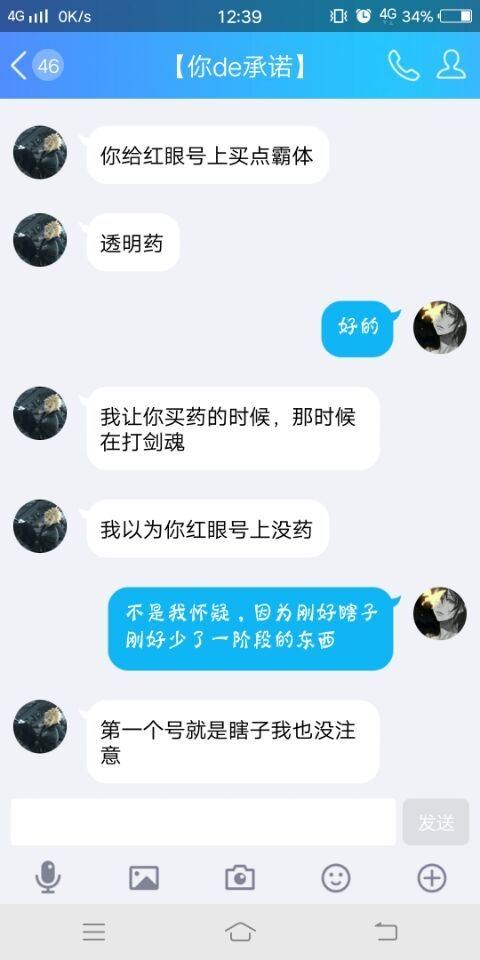Tap my avatar beside 好的 message

440,327
